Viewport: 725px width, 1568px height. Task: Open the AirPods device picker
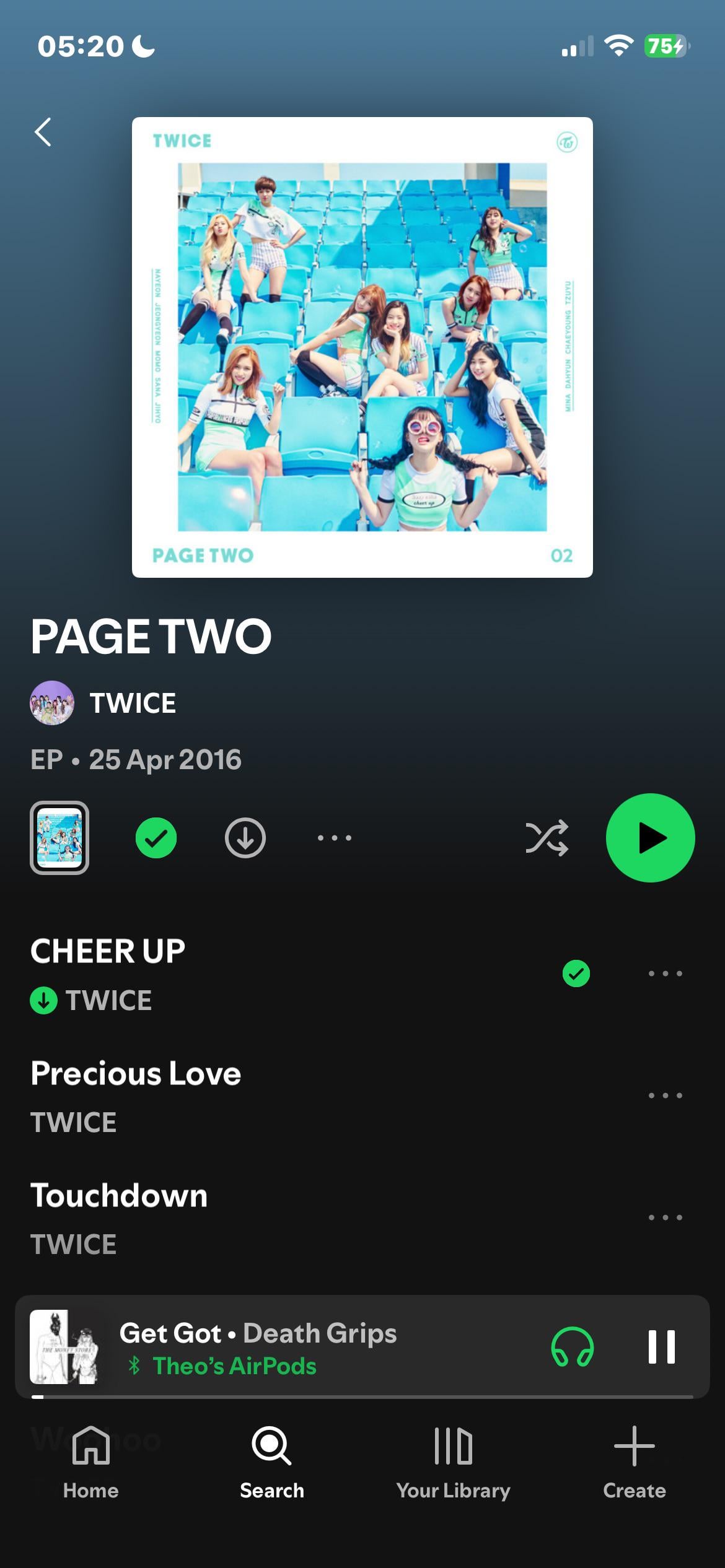pyautogui.click(x=573, y=1346)
